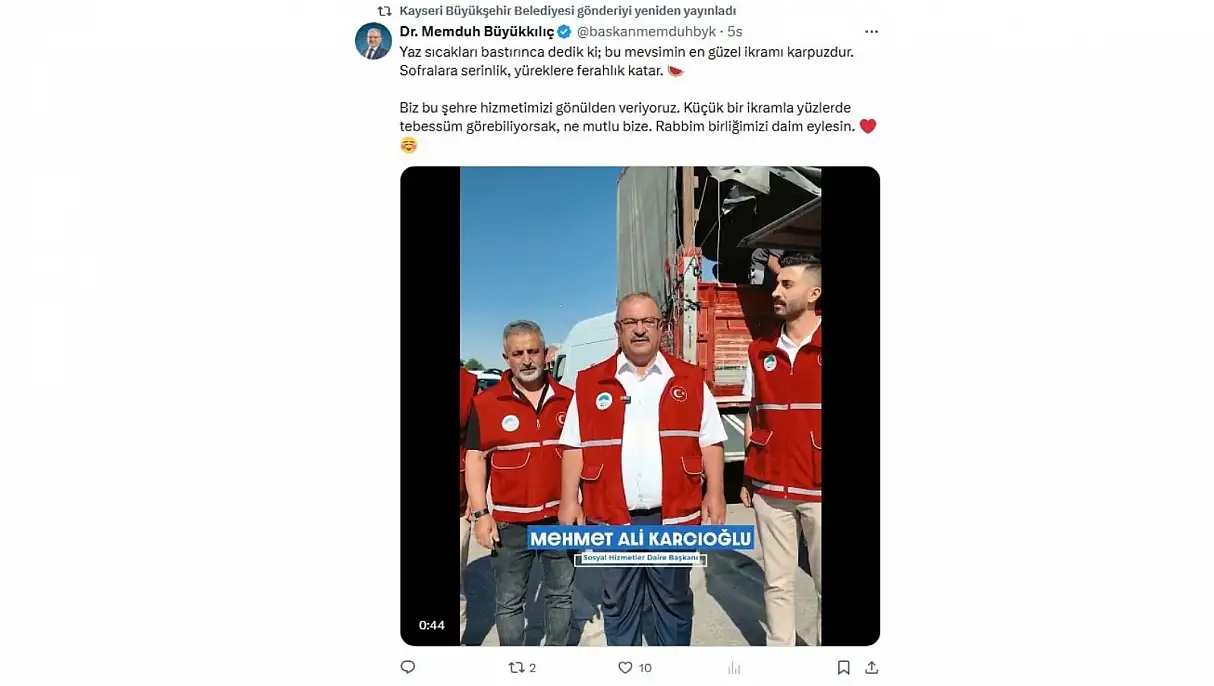Open Dr. Memduh Büyükkılıç's profile avatar
The image size is (1214, 686).
pos(373,41)
